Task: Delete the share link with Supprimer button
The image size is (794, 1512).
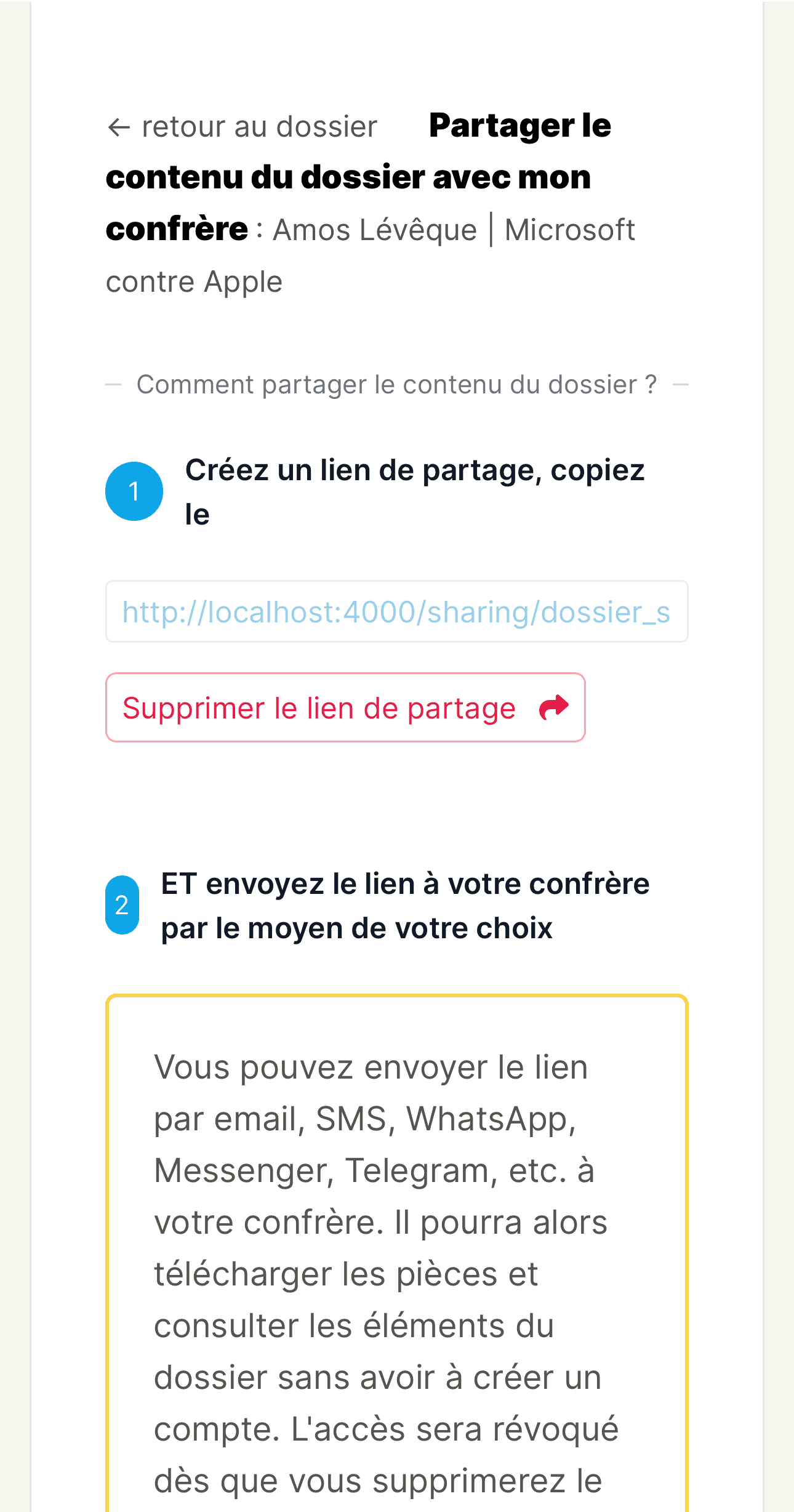Action: pyautogui.click(x=345, y=707)
